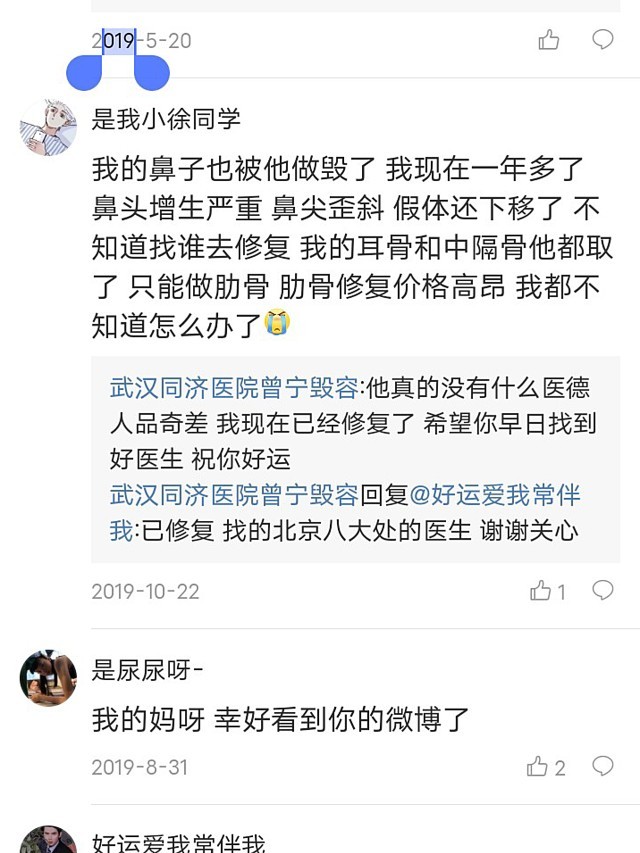Open commenter 好运爱我常伴我's username

pyautogui.click(x=178, y=843)
